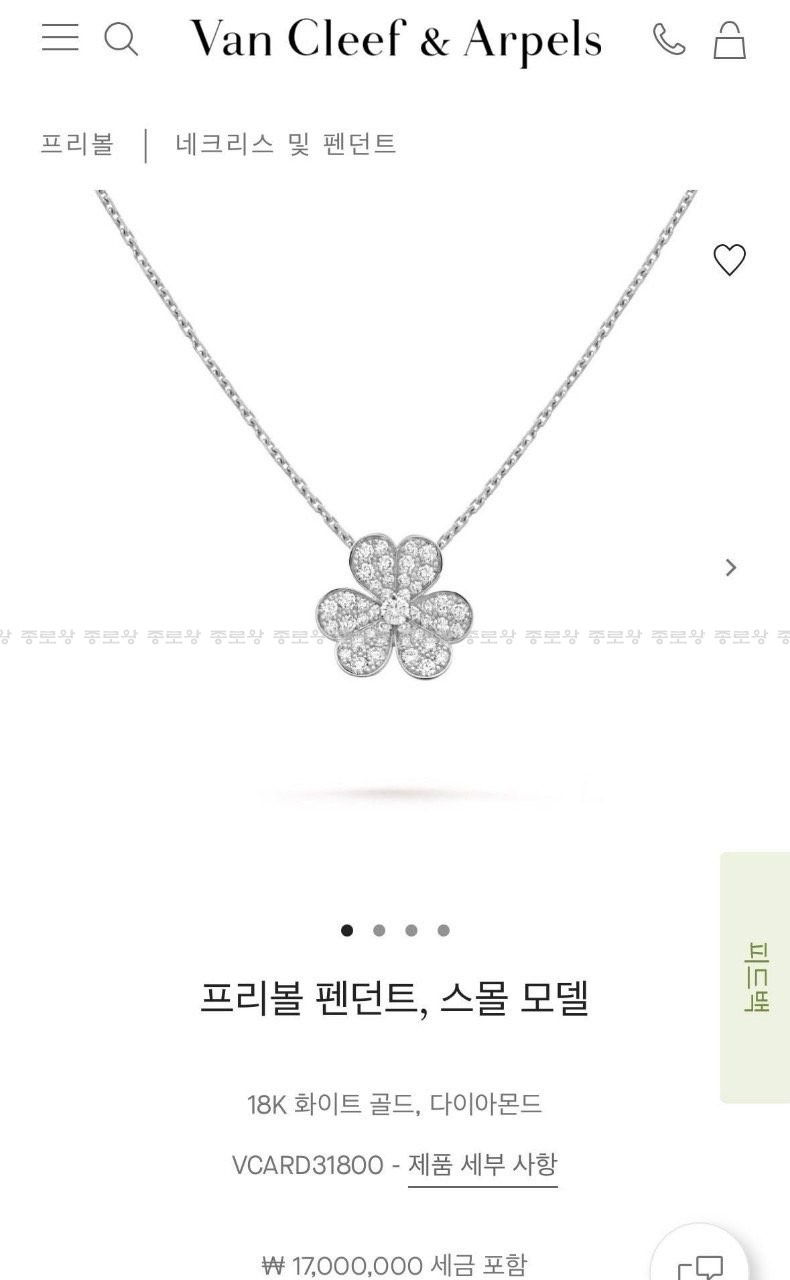Open 네크리스 및 펜던트 breadcrumb
Screen dimensions: 790x1280
tap(286, 144)
